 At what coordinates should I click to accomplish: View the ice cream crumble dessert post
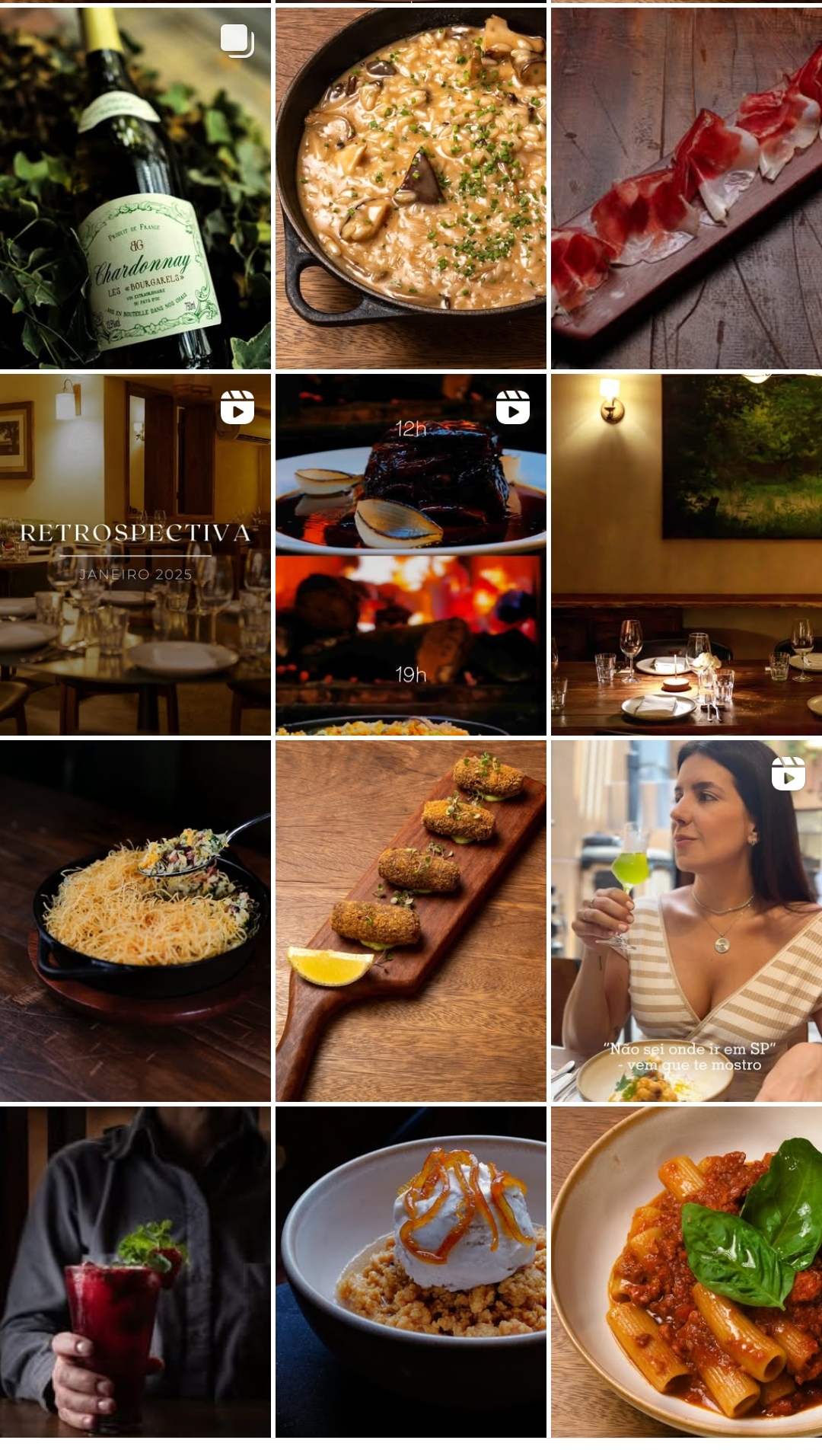pyautogui.click(x=410, y=1272)
